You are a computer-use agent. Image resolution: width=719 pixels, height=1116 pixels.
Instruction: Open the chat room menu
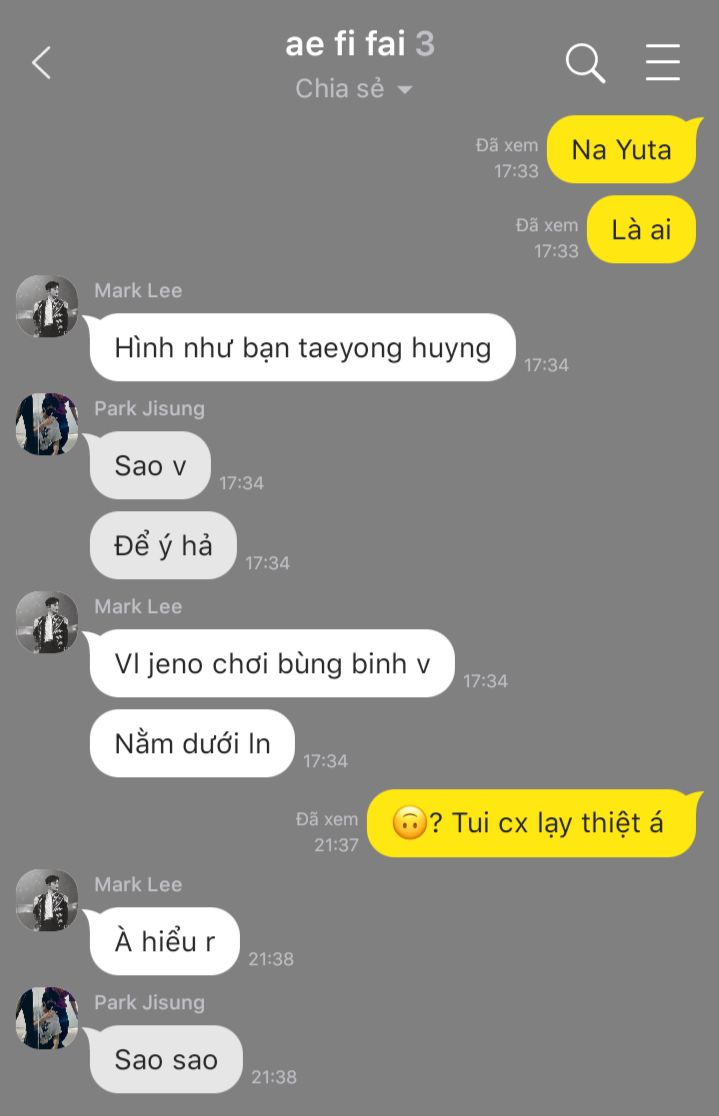[x=662, y=63]
